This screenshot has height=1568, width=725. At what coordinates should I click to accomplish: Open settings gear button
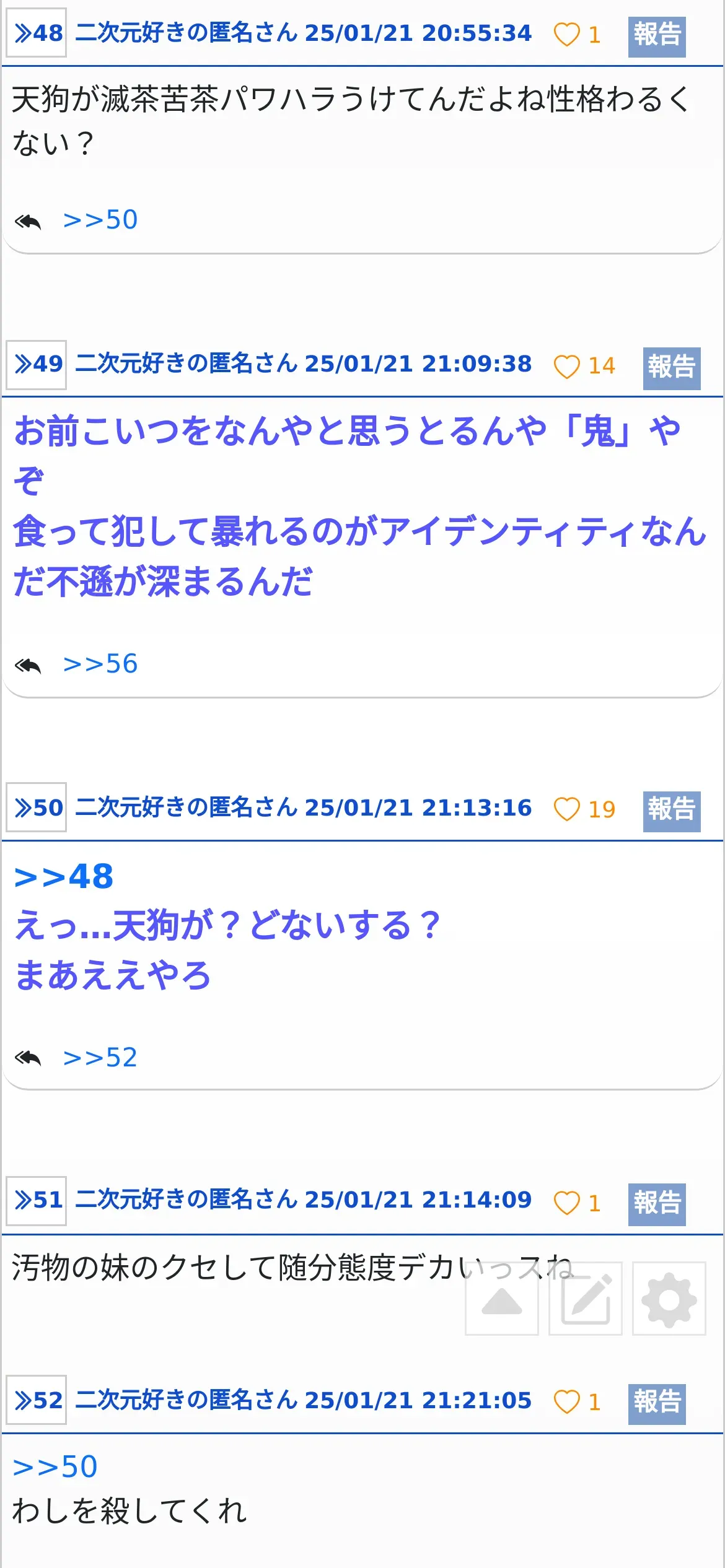click(669, 1298)
